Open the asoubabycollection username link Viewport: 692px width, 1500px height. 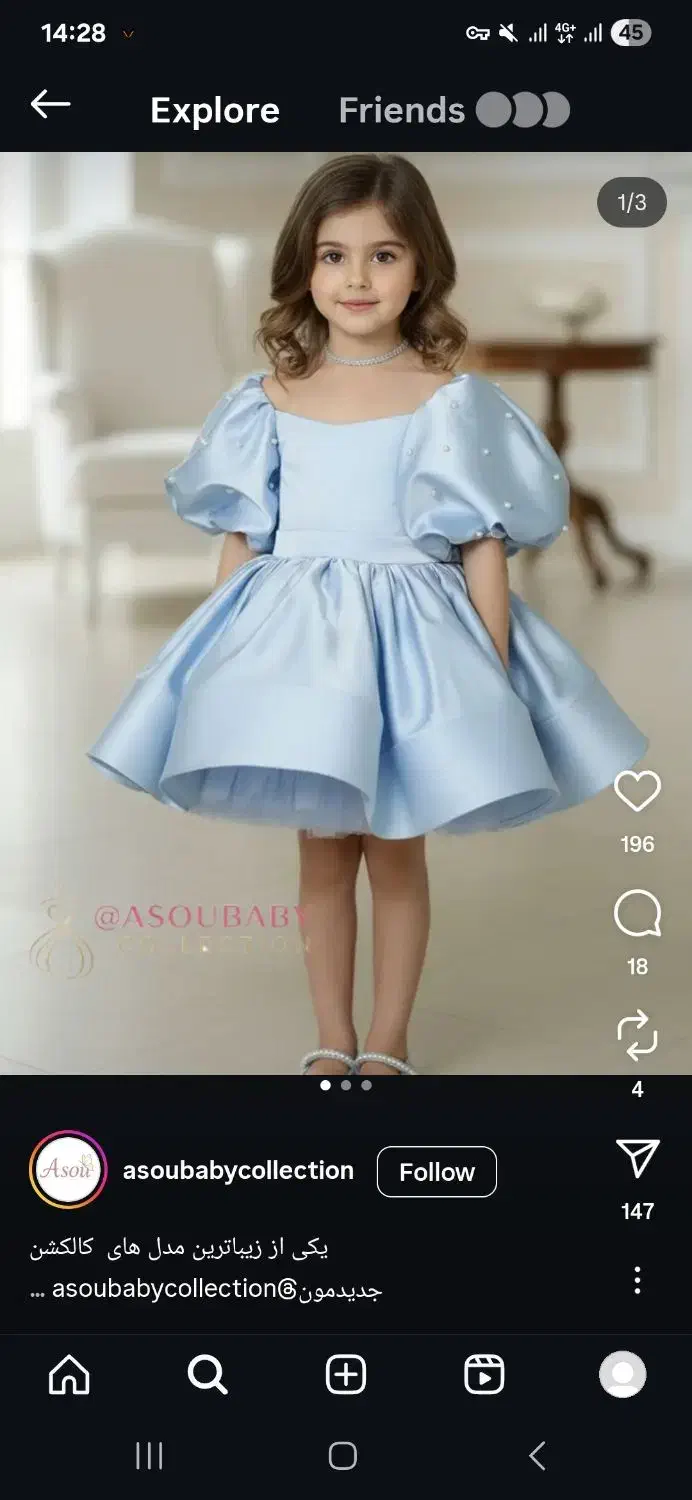238,1170
